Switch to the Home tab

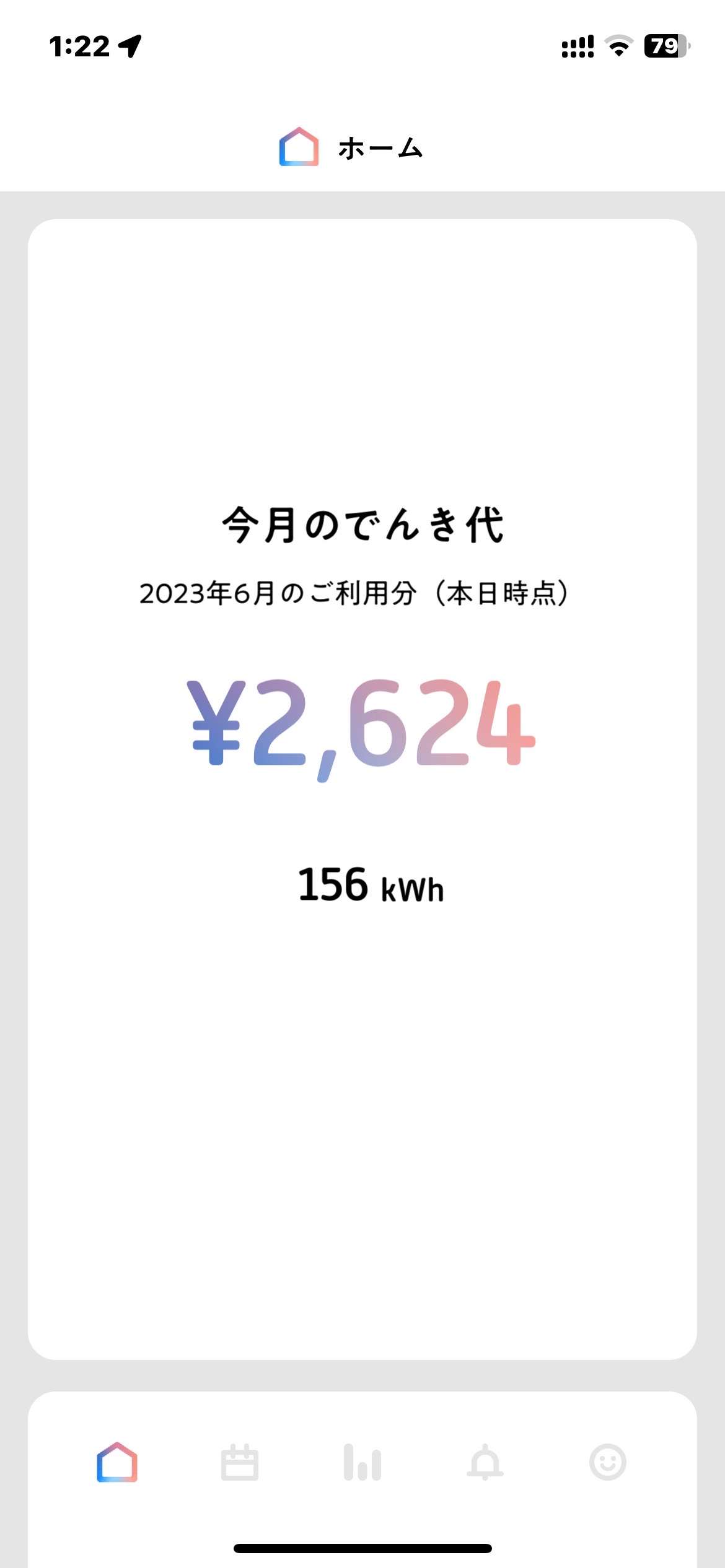(117, 1462)
